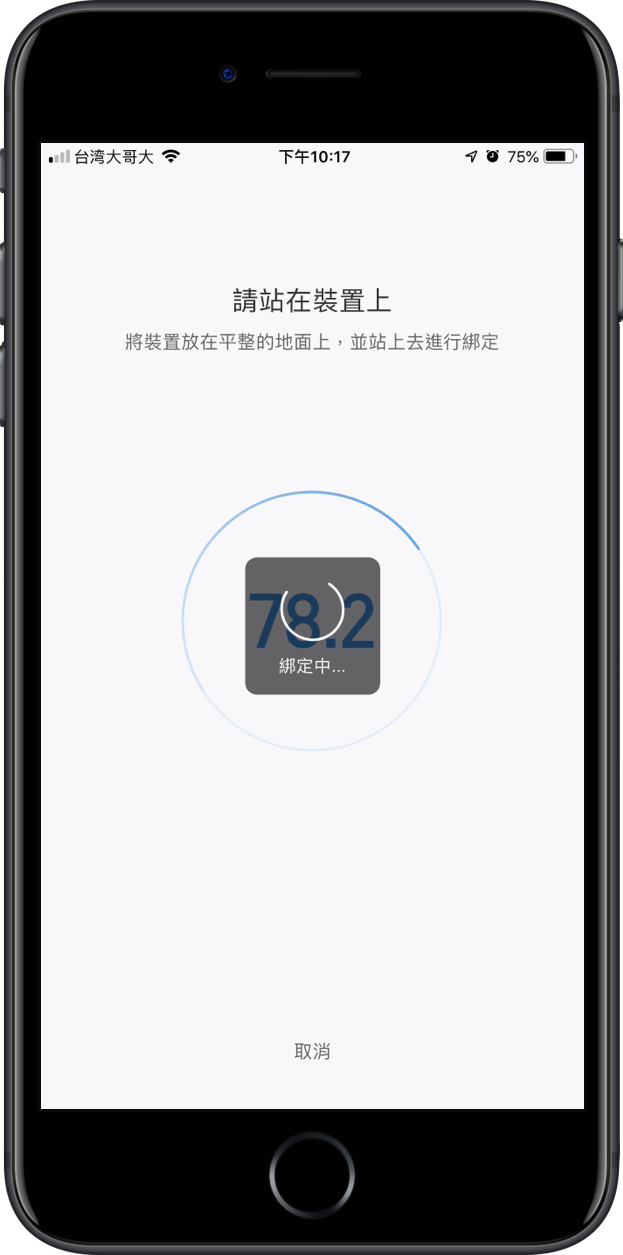Tap 取消 to cancel binding

coord(312,1051)
